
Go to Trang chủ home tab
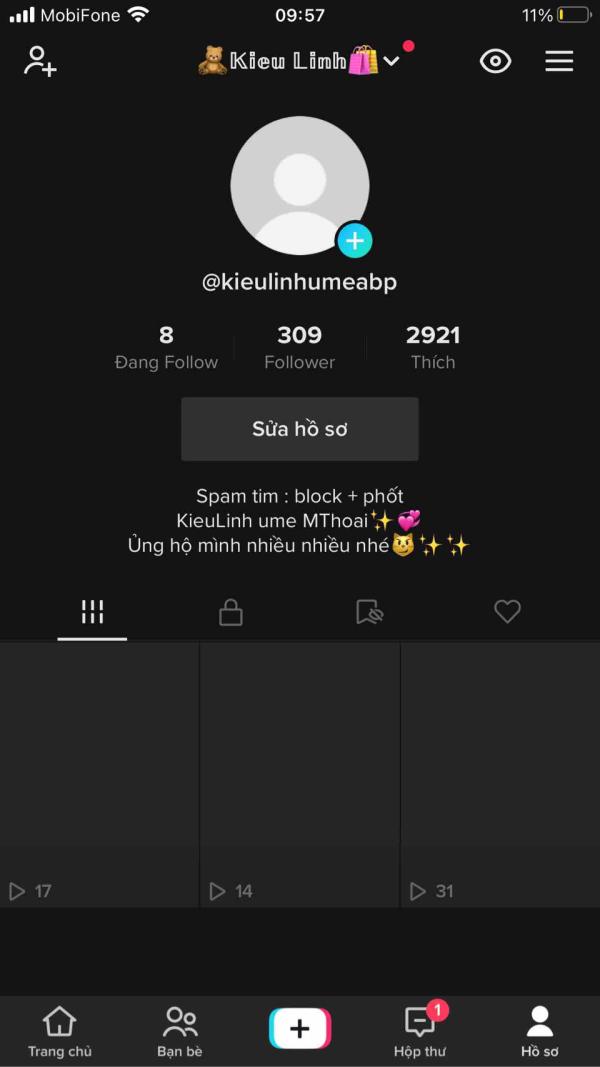click(60, 1032)
